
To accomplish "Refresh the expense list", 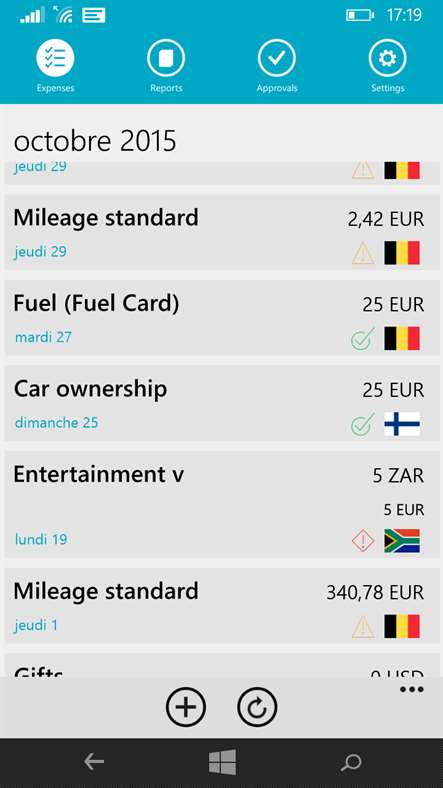I will [x=257, y=708].
